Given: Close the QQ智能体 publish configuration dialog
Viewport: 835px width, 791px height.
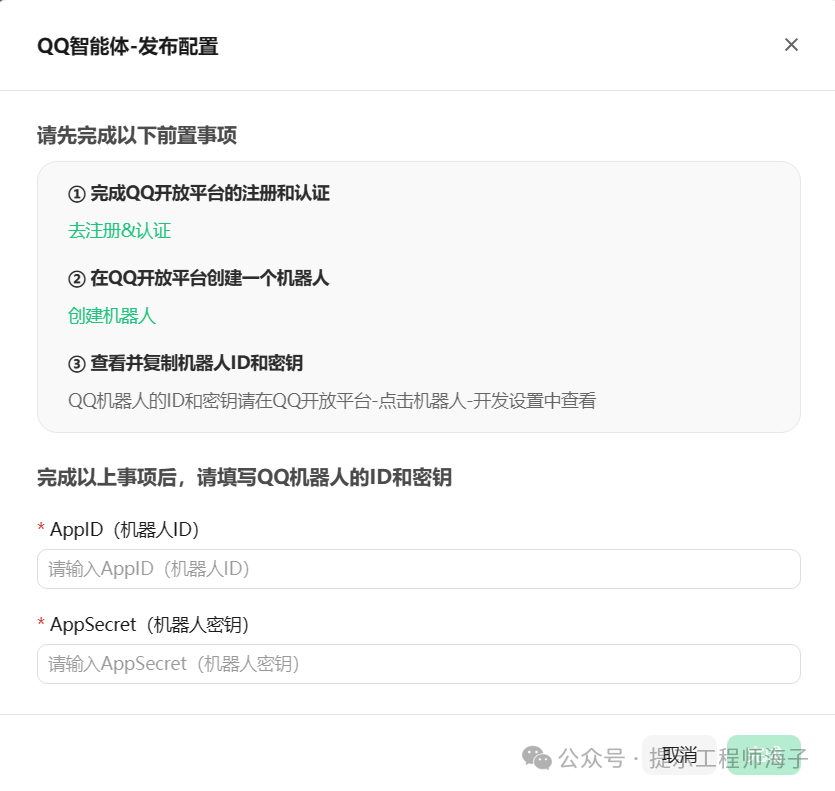Looking at the screenshot, I should click(x=791, y=45).
